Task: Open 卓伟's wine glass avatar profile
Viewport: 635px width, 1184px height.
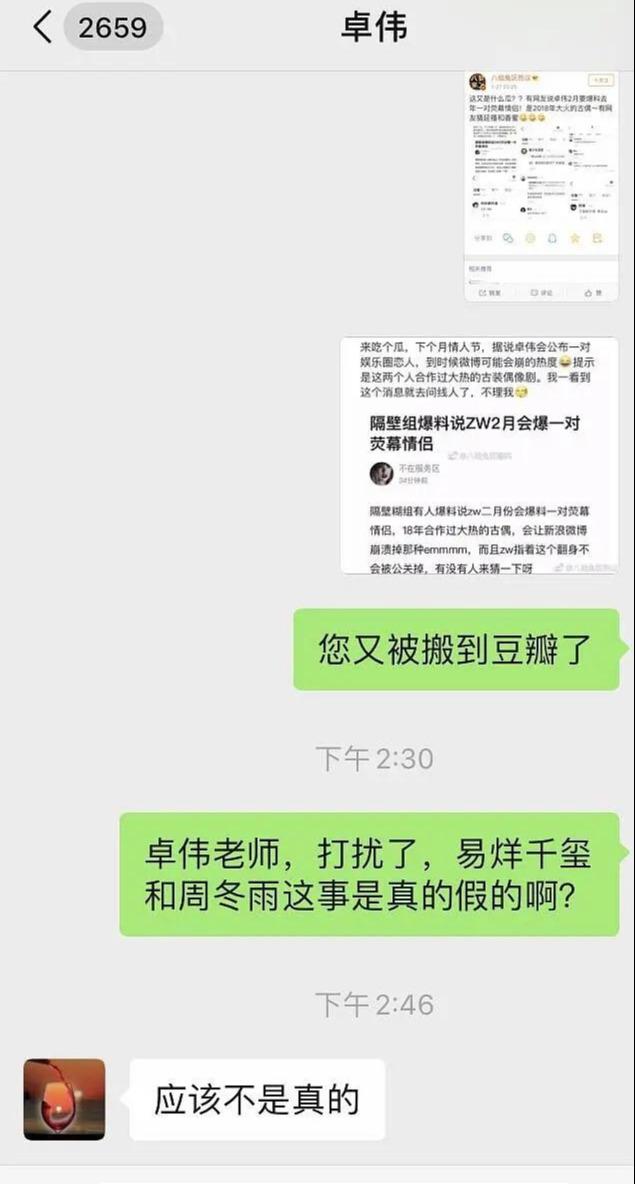Action: tap(65, 1099)
